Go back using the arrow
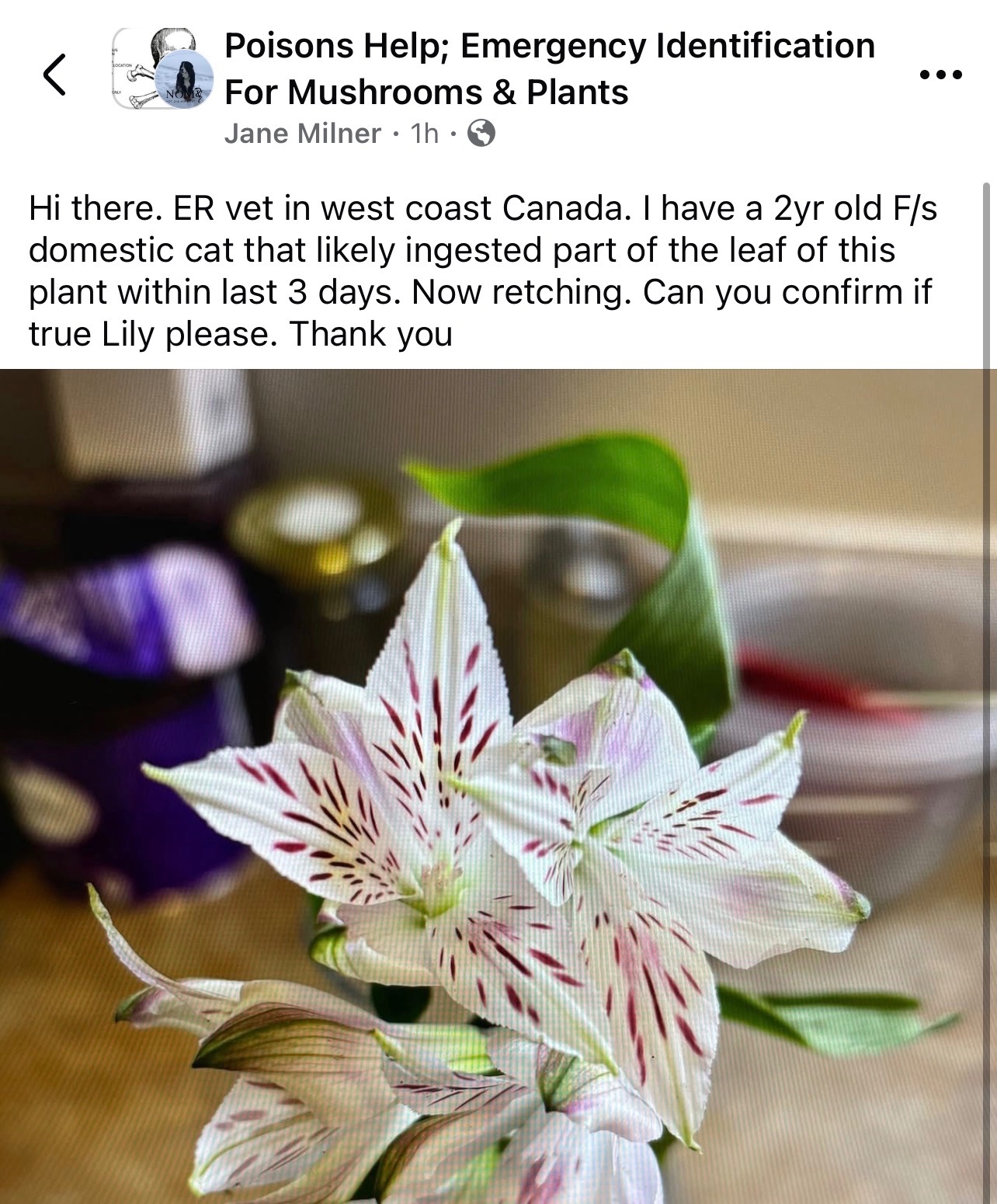The height and width of the screenshot is (1204, 997). coord(54,75)
